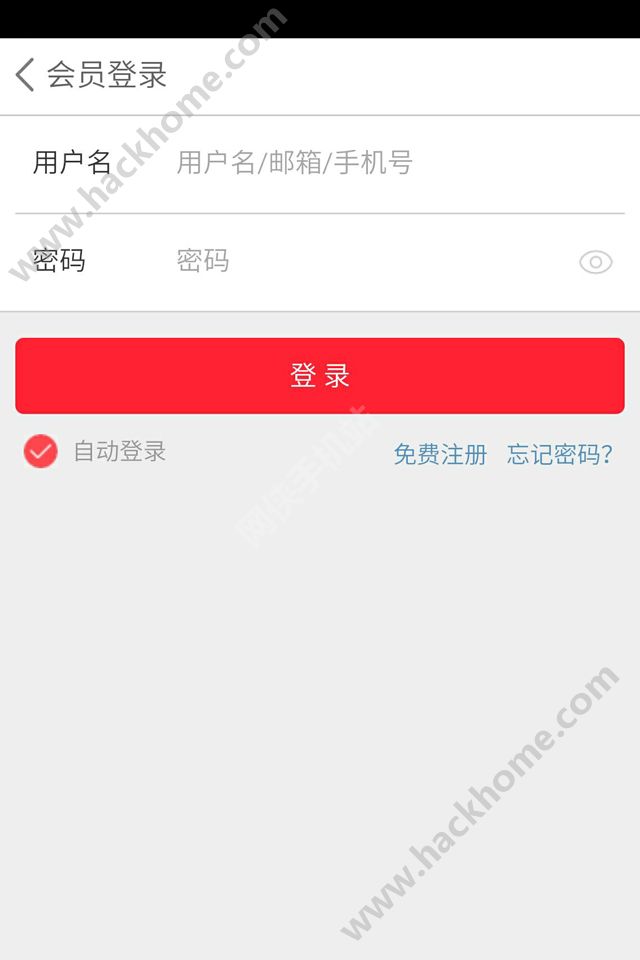This screenshot has height=960, width=640.
Task: Tap the red 登录 button
Action: 320,376
